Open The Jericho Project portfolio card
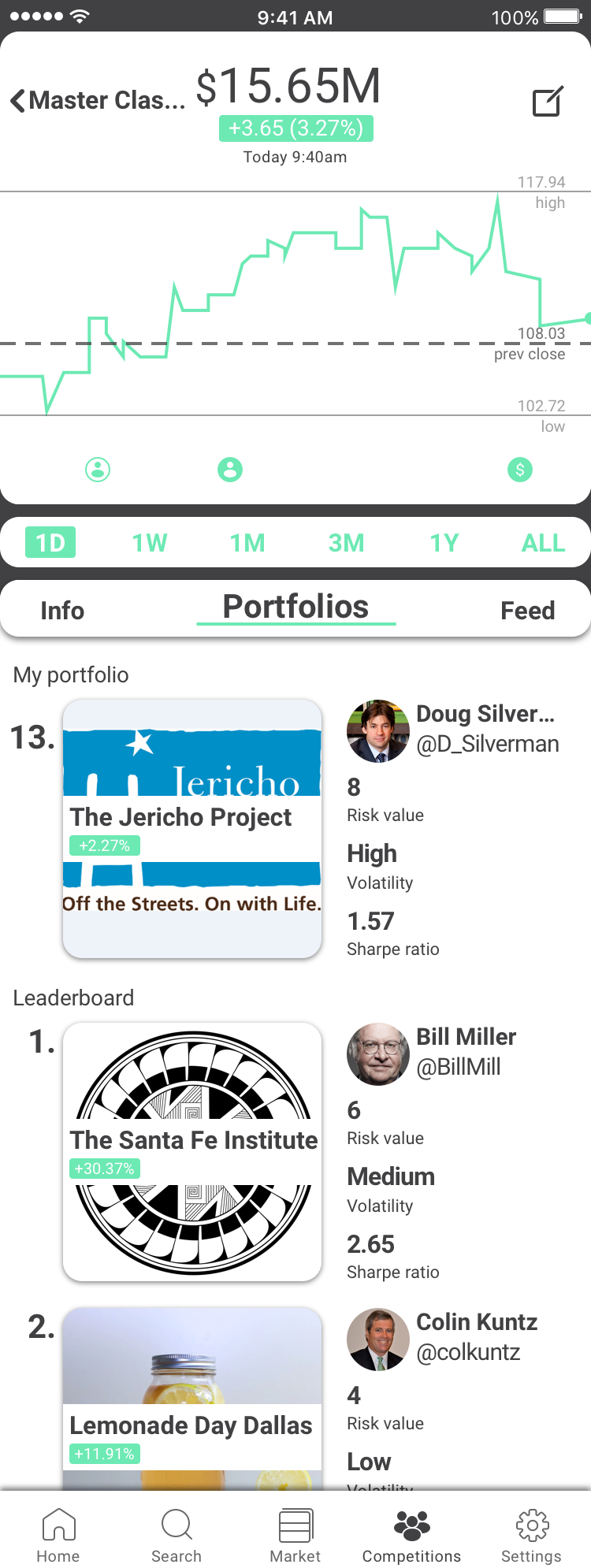Image resolution: width=591 pixels, height=1568 pixels. pyautogui.click(x=192, y=829)
